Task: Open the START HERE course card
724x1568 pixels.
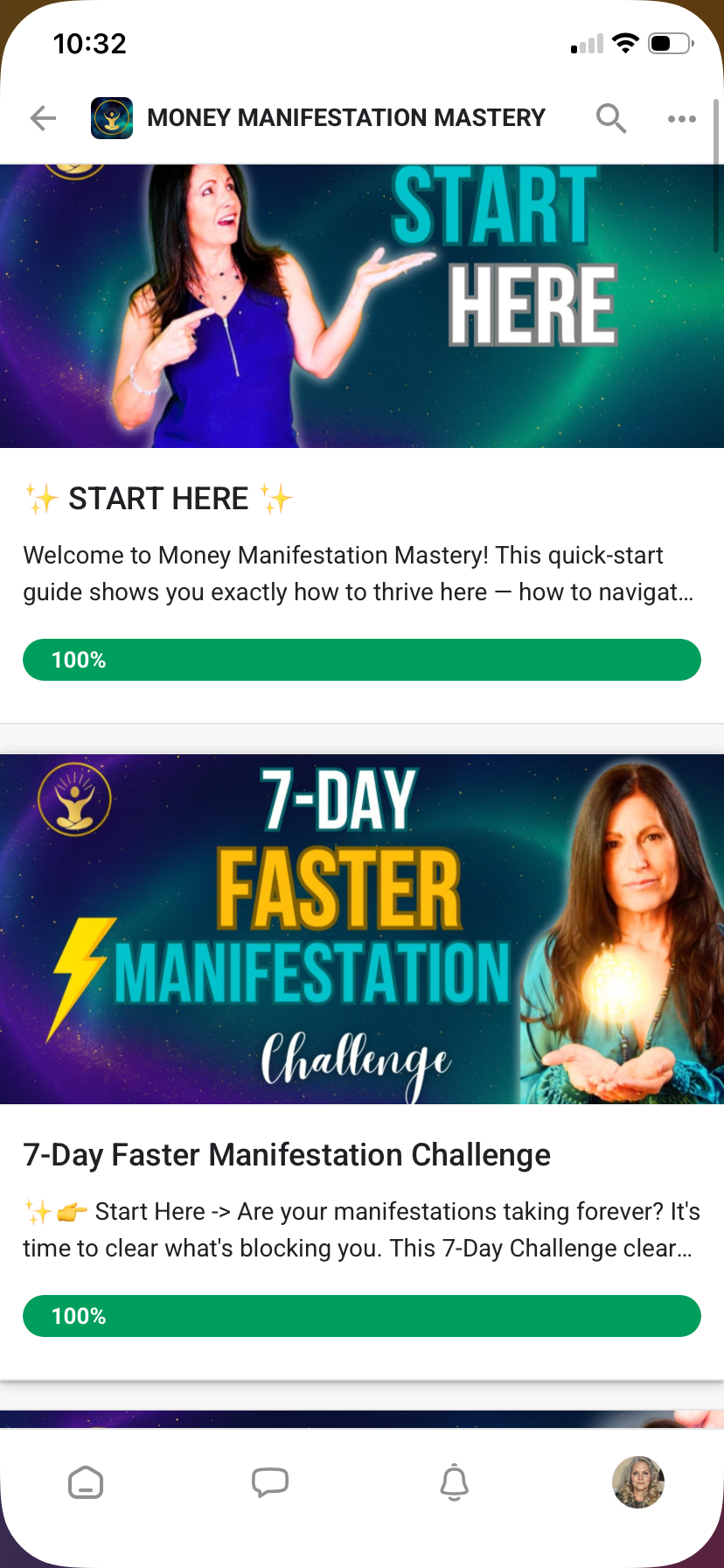Action: pos(361,498)
